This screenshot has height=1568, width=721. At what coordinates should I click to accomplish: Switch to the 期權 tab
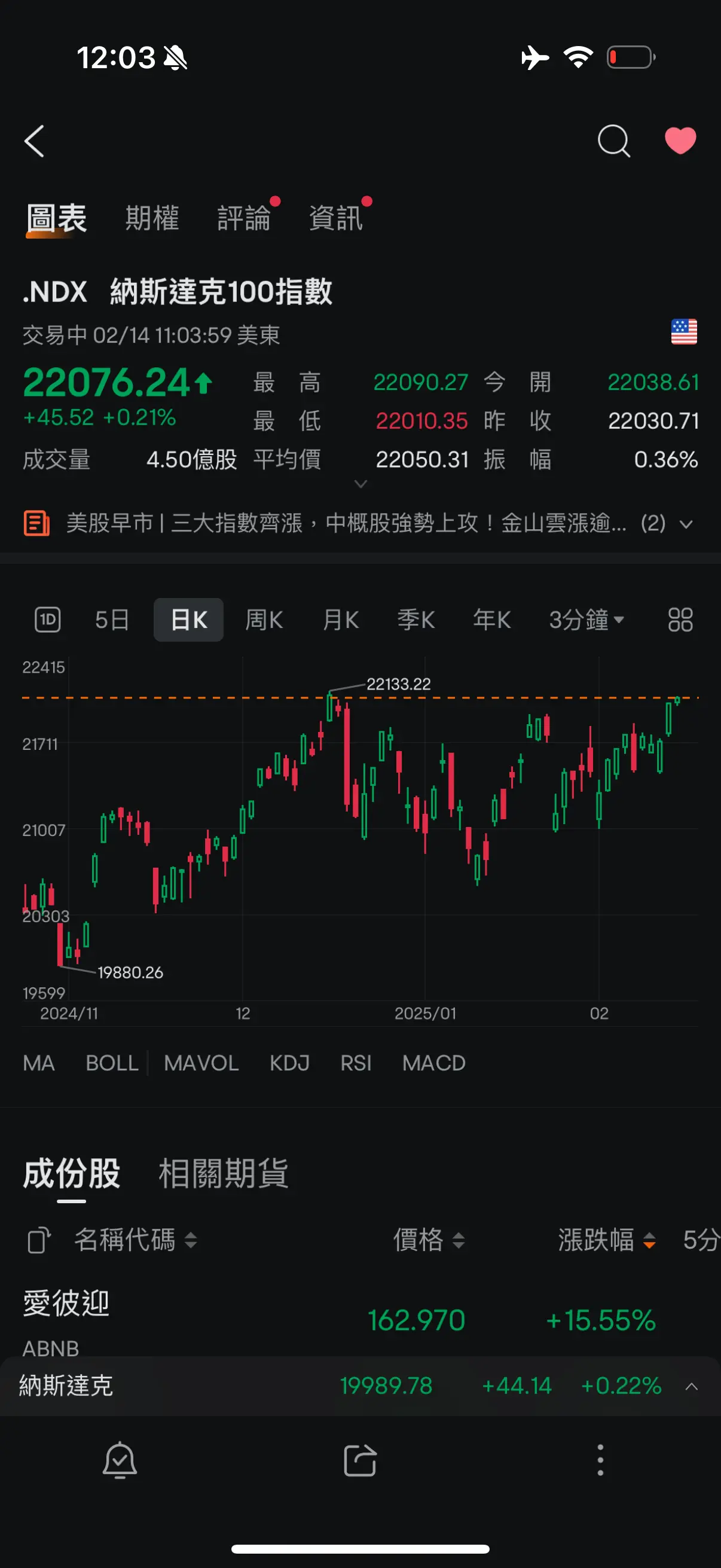(x=152, y=218)
